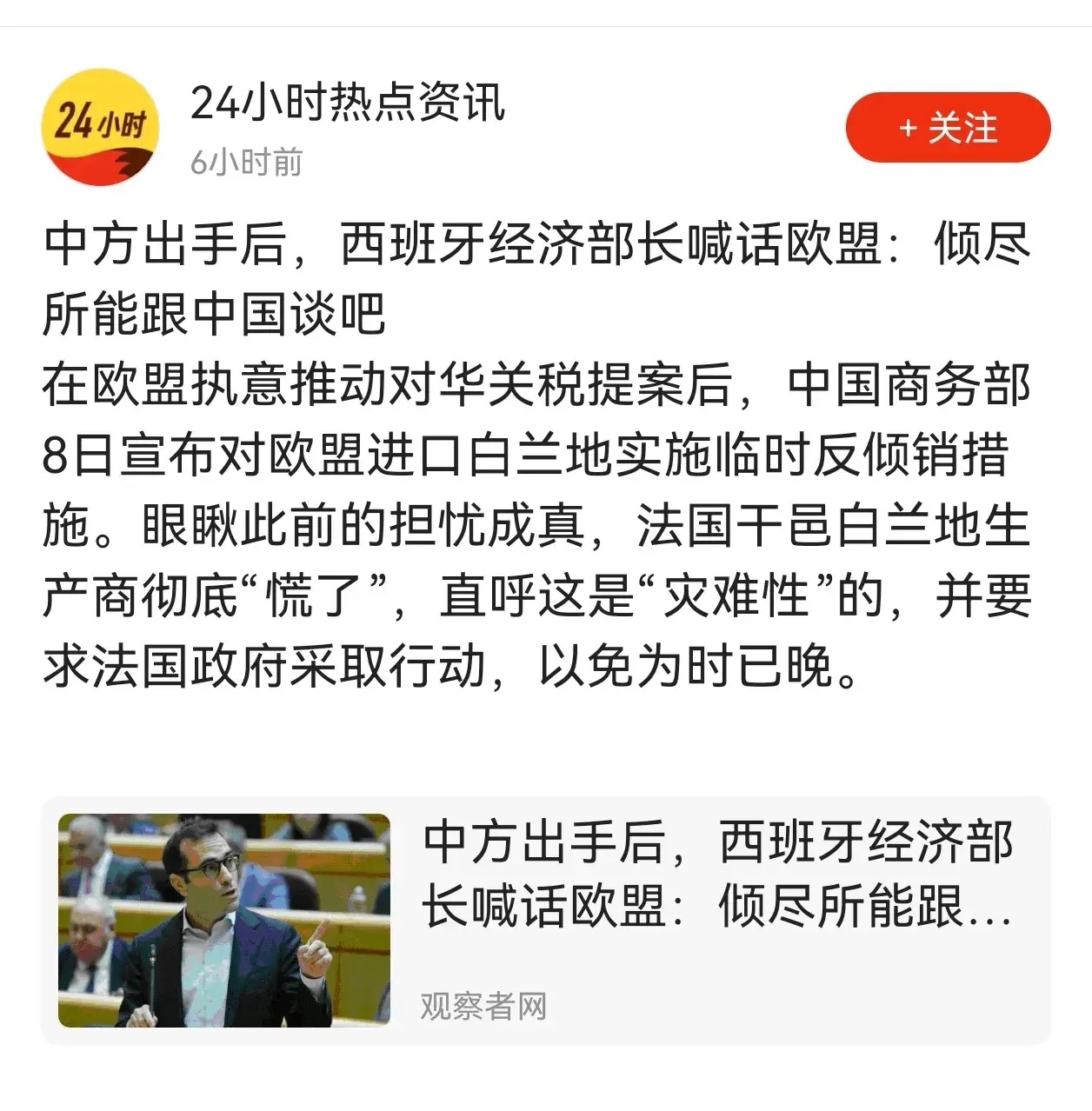The width and height of the screenshot is (1092, 1111).
Task: Follow 24小时热点资讯 via the 关注 button
Action: 945,127
